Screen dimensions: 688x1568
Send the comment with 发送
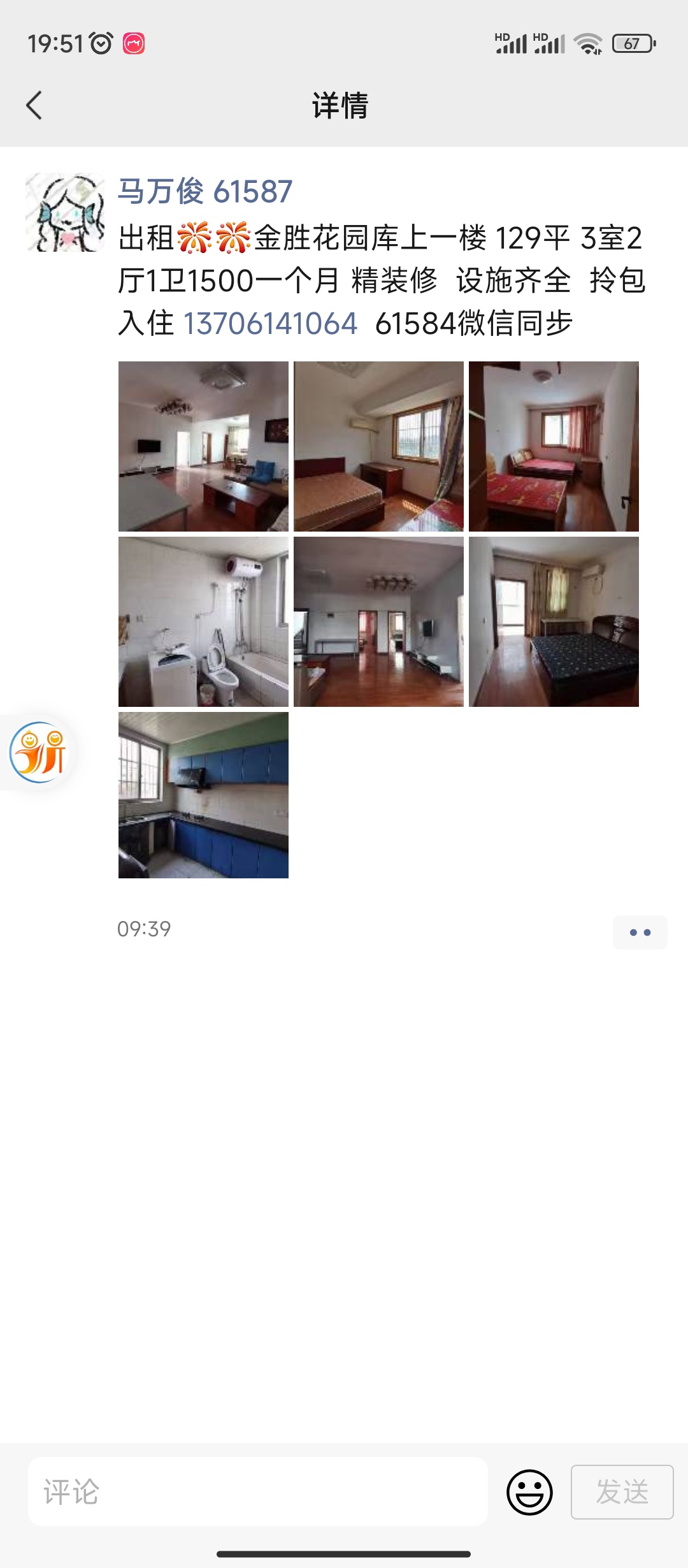tap(622, 1492)
